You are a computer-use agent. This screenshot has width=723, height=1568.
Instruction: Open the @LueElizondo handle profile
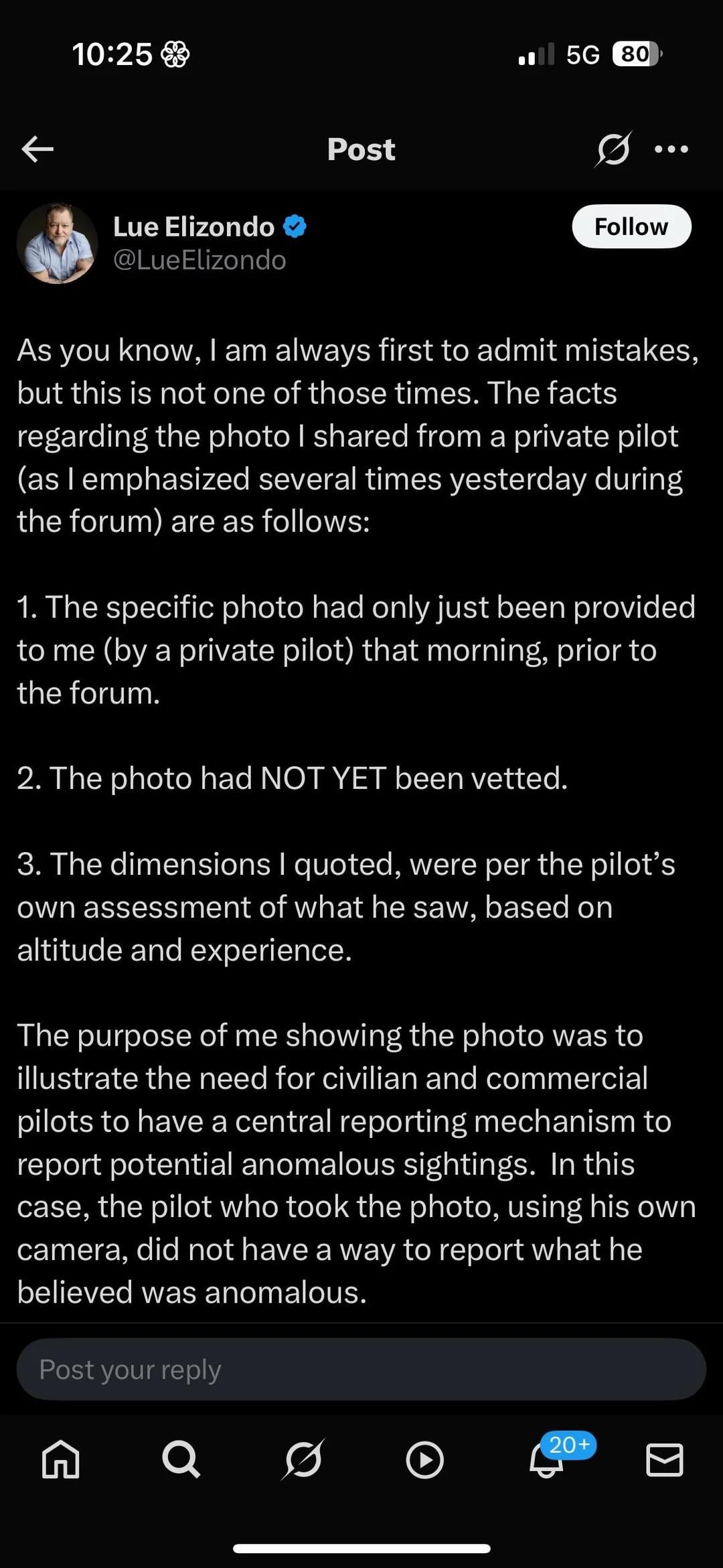tap(199, 260)
